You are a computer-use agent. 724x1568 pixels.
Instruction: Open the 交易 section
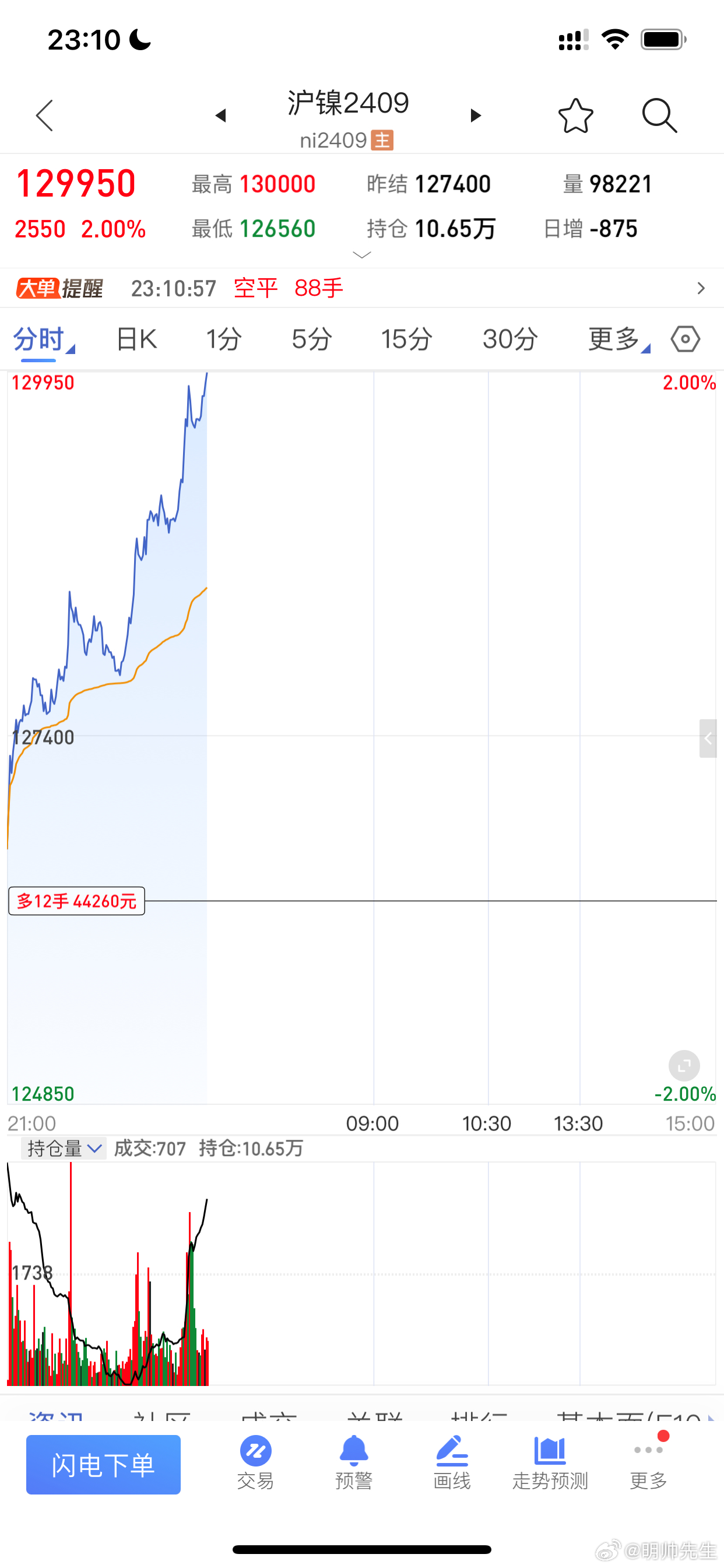pos(255,1462)
